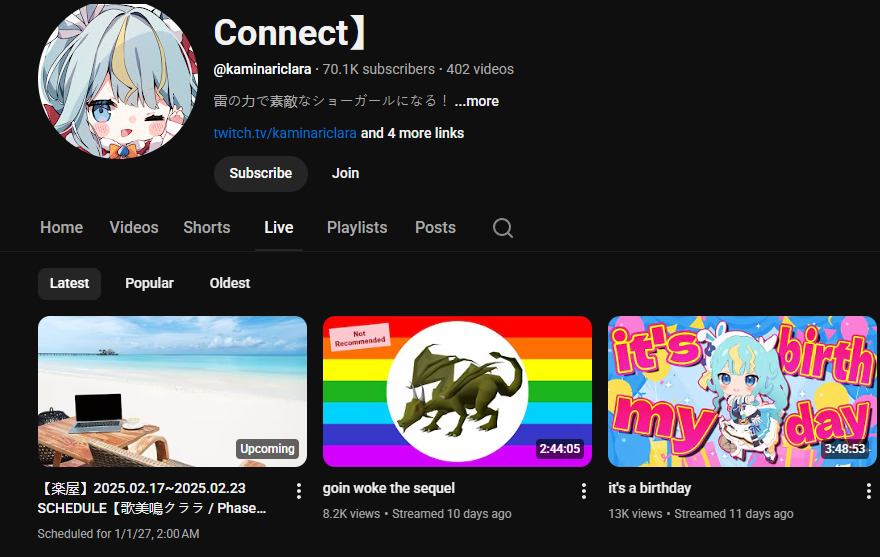Watch the 'it's a birthday' stream

click(742, 391)
